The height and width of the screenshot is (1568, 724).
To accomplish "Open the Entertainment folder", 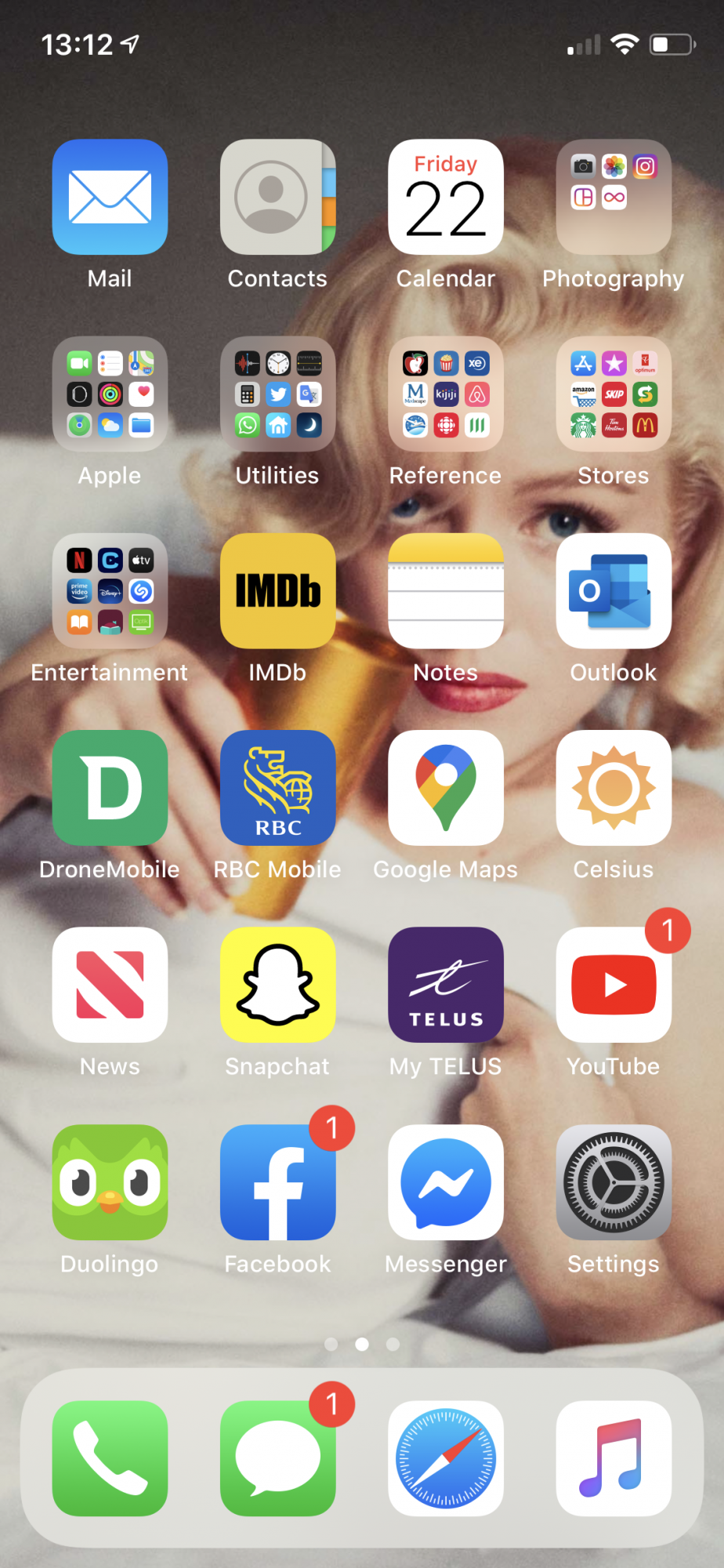I will (110, 591).
